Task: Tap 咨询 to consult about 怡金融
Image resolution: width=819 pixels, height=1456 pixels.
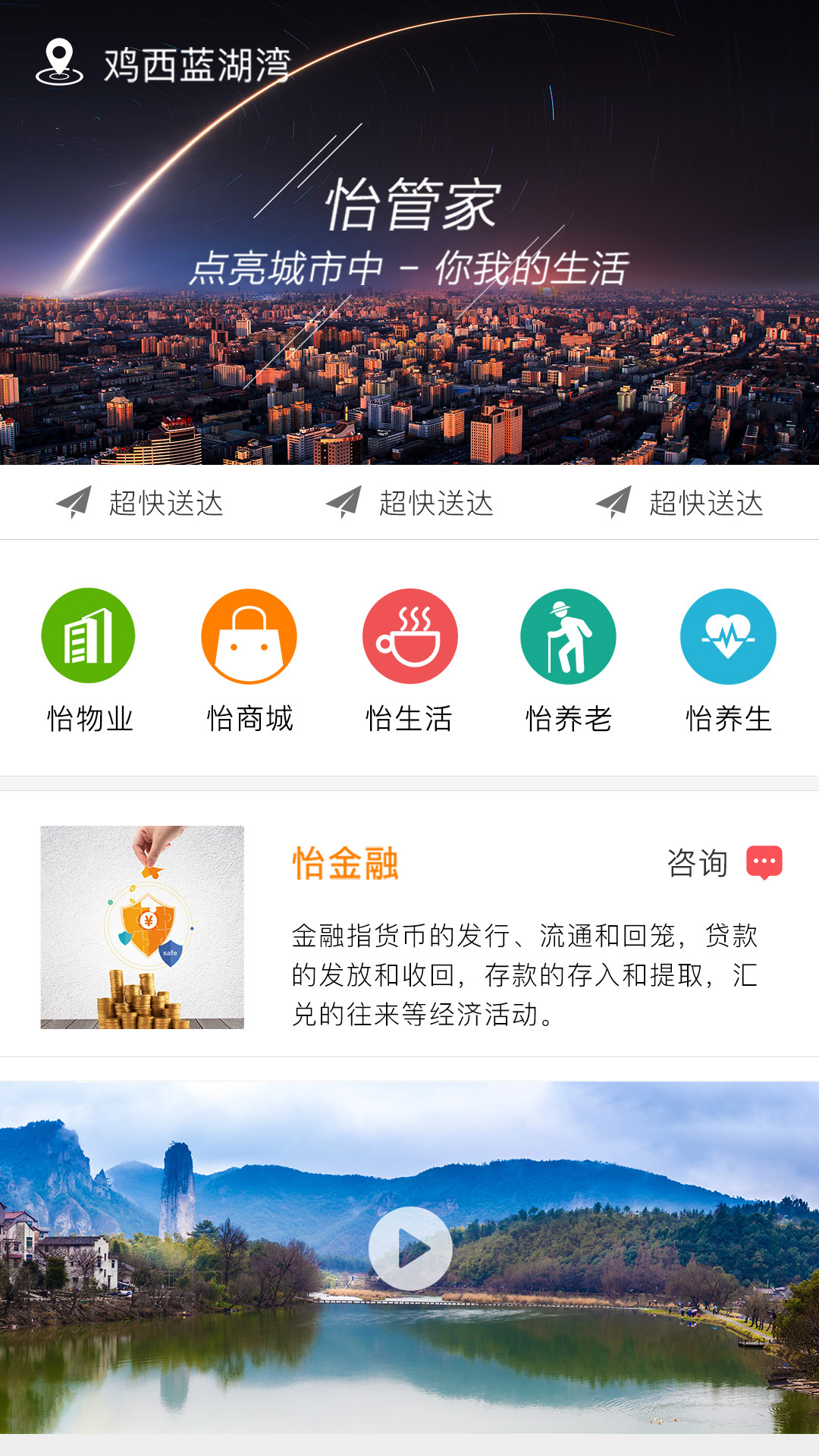Action: click(x=725, y=862)
